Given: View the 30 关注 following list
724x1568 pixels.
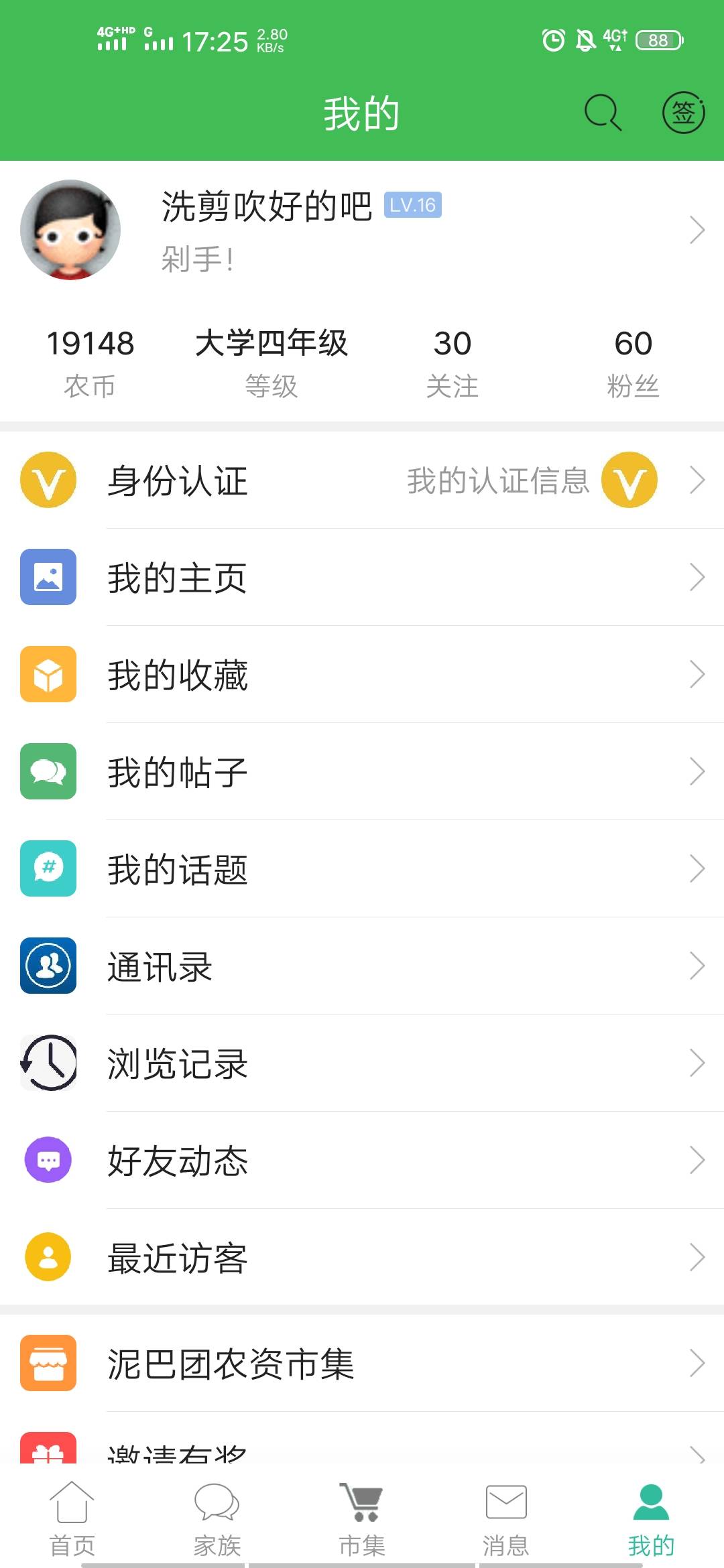Looking at the screenshot, I should [x=452, y=363].
